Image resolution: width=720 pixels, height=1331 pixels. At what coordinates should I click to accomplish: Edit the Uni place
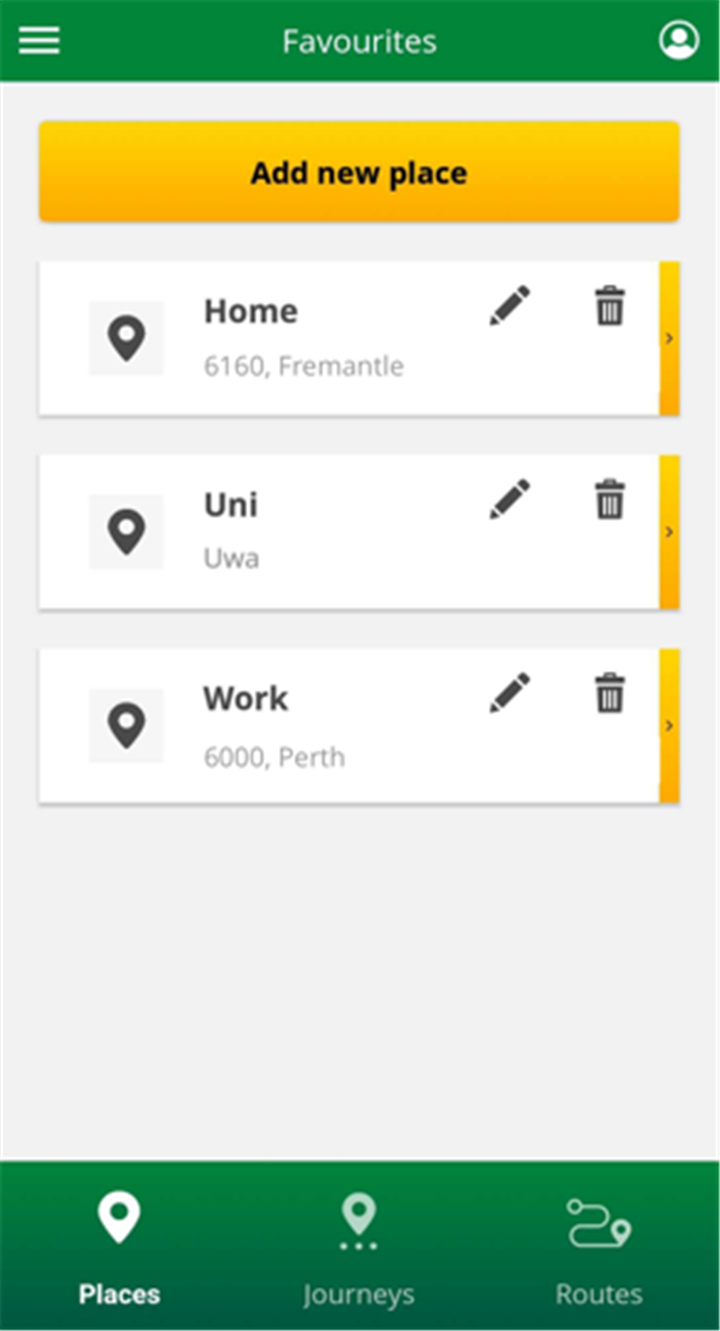(510, 499)
